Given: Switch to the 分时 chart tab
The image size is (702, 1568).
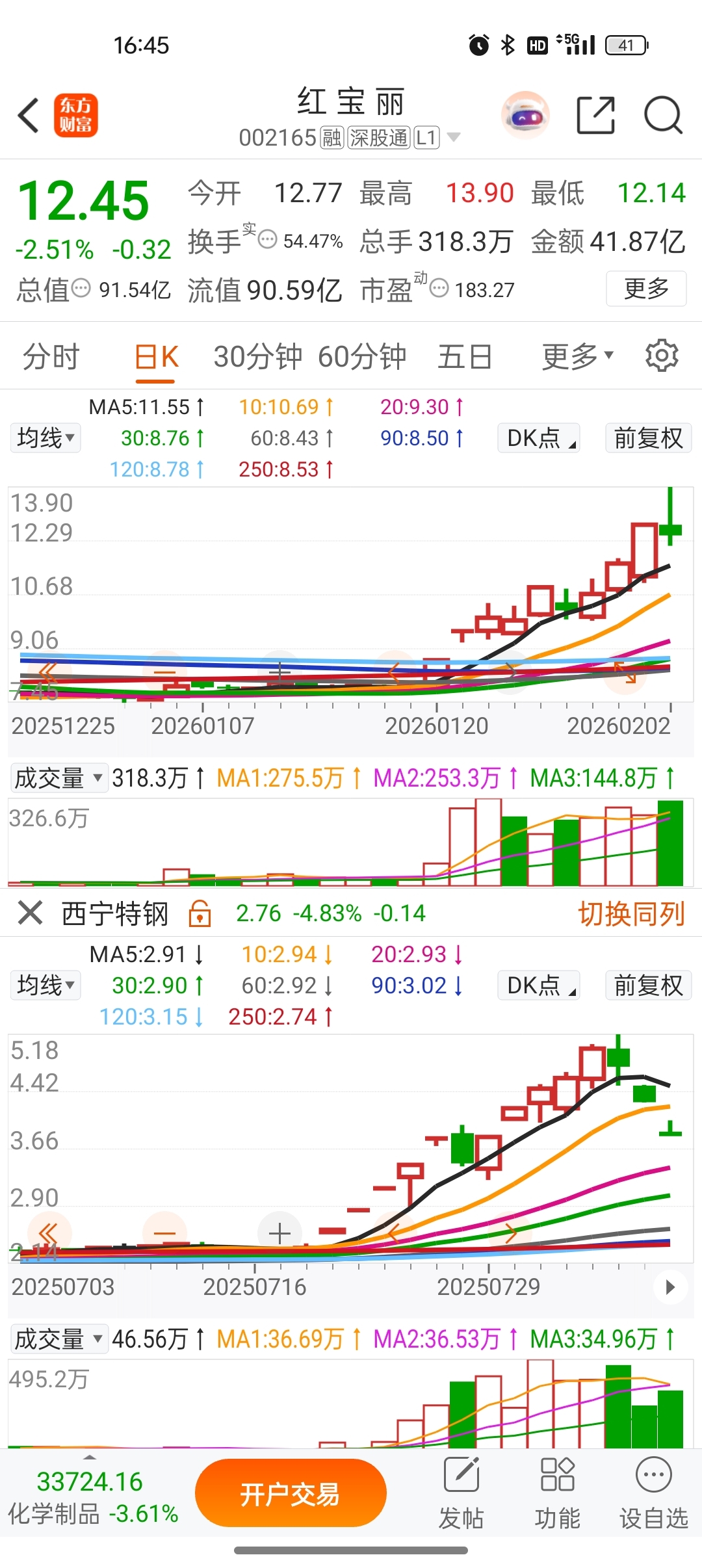Looking at the screenshot, I should tap(51, 357).
